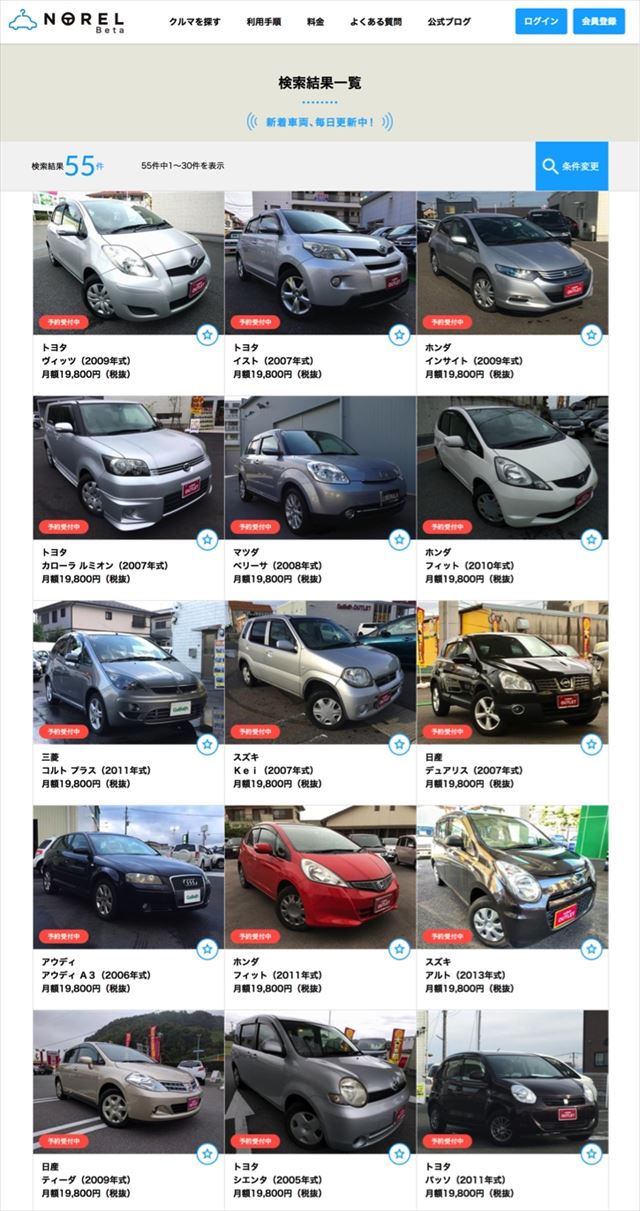640x1211 pixels.
Task: Visit the 公式ブログ page
Action: pos(448,21)
